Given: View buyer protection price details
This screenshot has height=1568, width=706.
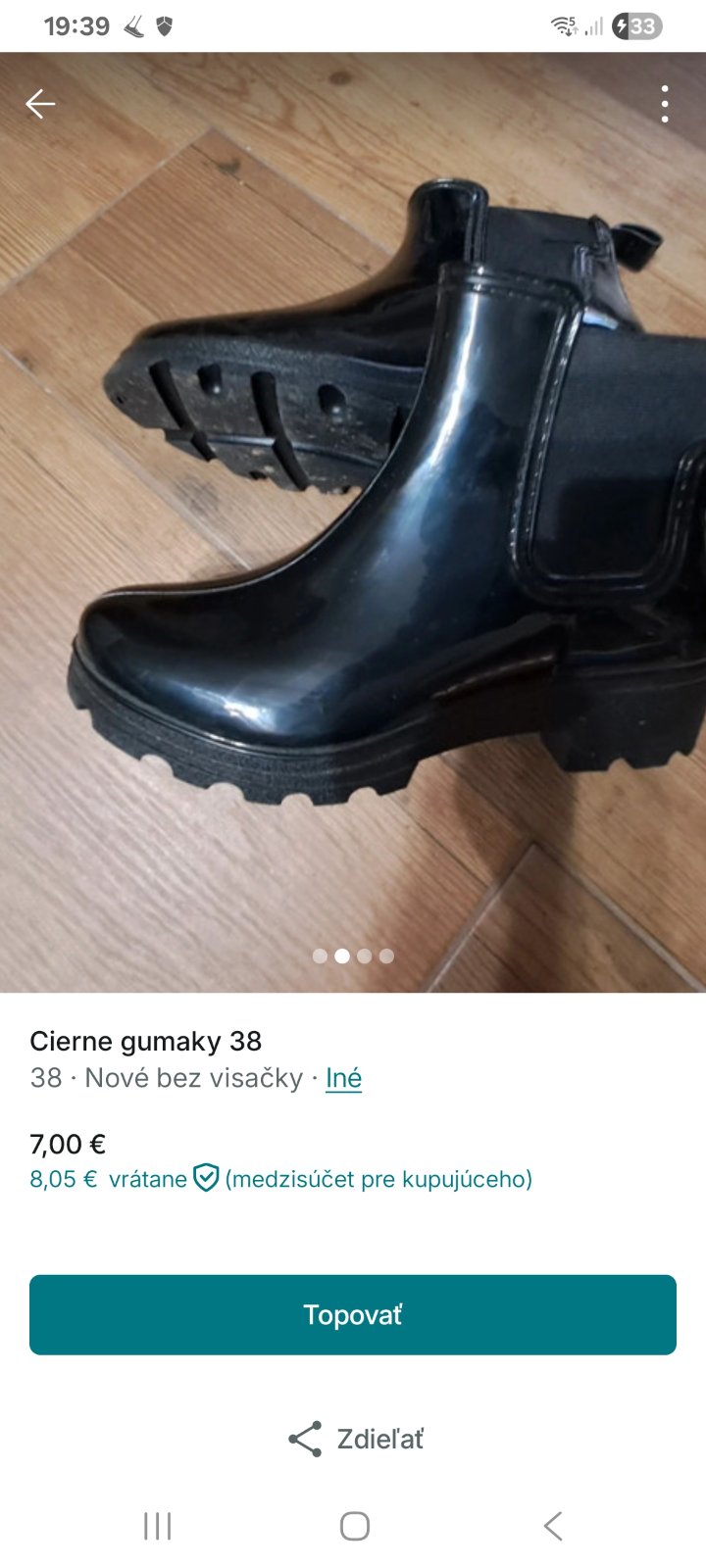Looking at the screenshot, I should tap(206, 1178).
